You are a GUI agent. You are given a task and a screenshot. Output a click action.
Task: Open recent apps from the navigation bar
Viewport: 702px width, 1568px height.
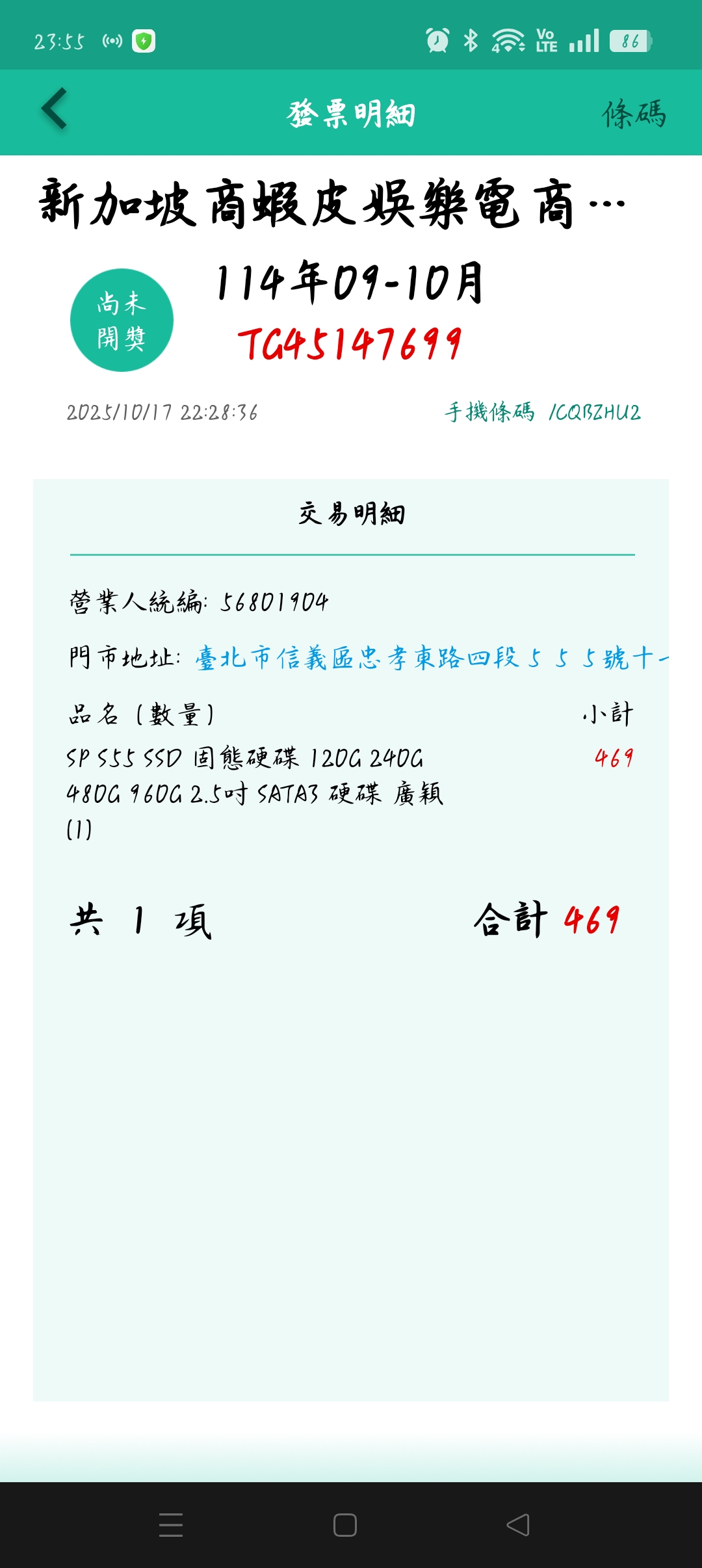coord(171,1524)
